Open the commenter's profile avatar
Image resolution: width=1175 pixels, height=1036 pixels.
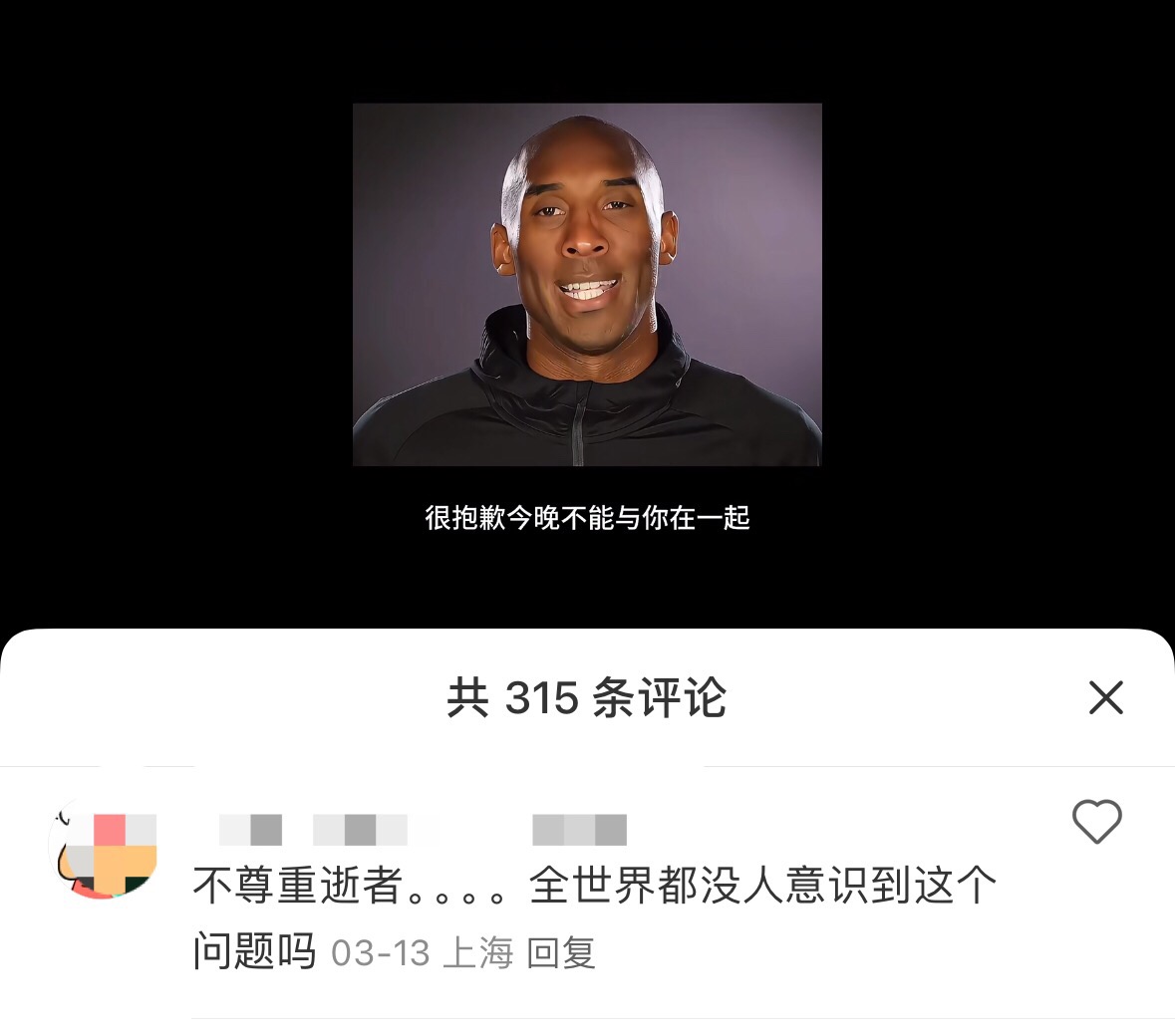[105, 850]
